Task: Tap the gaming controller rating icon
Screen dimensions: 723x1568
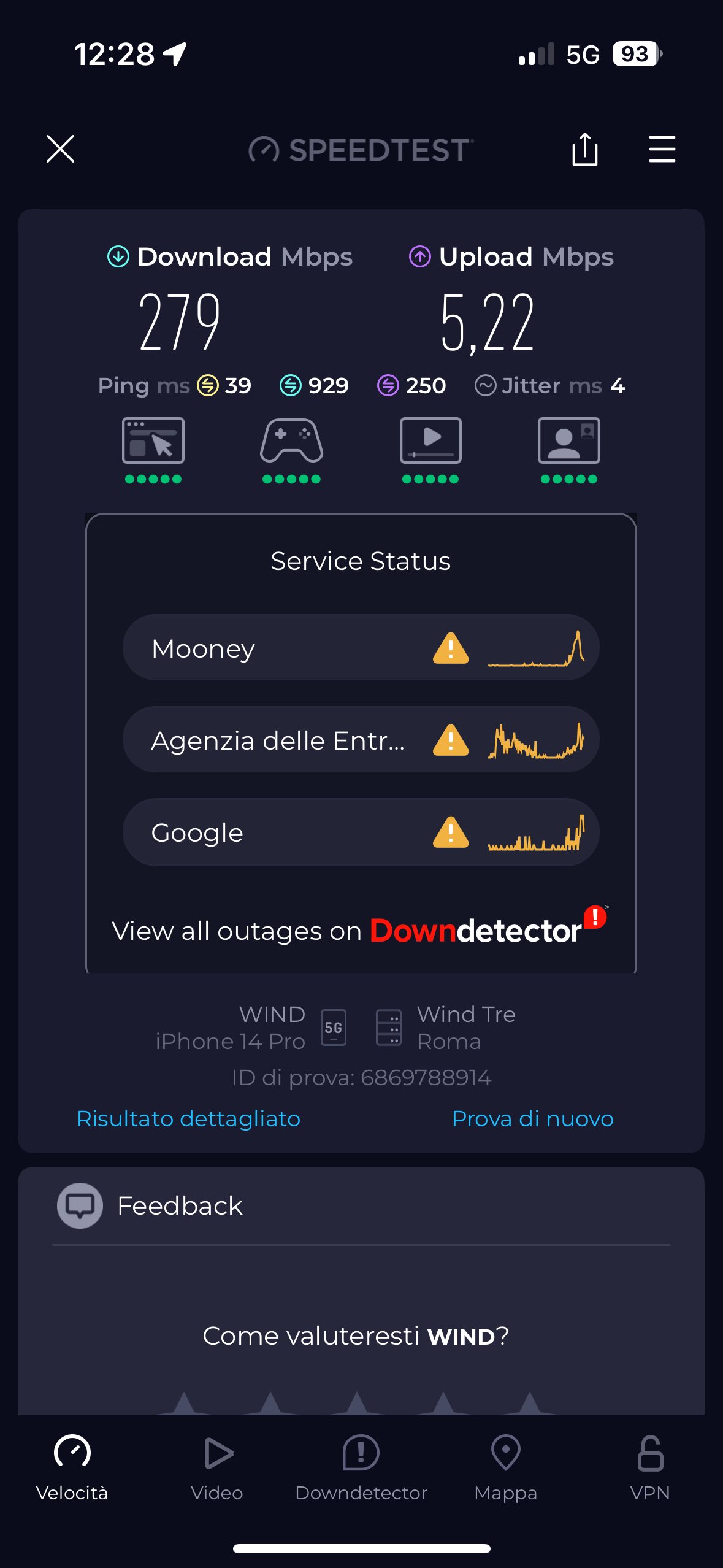Action: (x=291, y=442)
